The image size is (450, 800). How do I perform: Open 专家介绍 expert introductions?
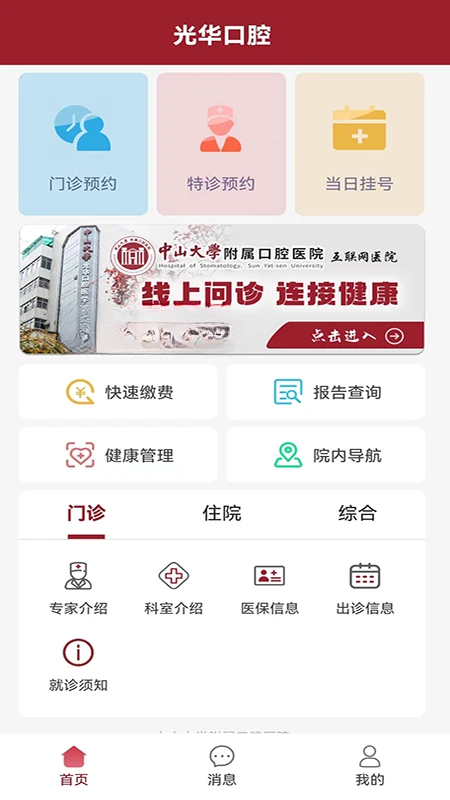click(x=78, y=588)
